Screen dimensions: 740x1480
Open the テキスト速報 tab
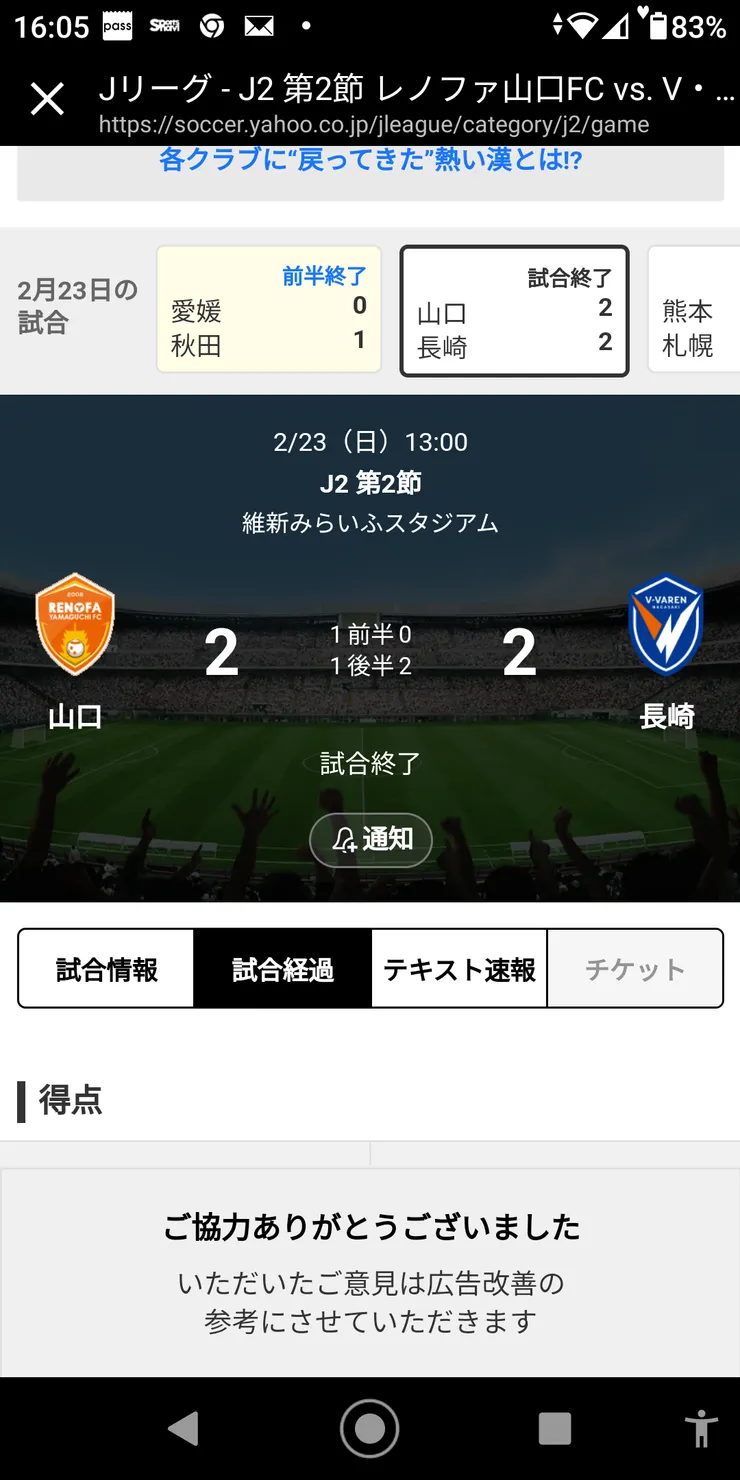(459, 967)
